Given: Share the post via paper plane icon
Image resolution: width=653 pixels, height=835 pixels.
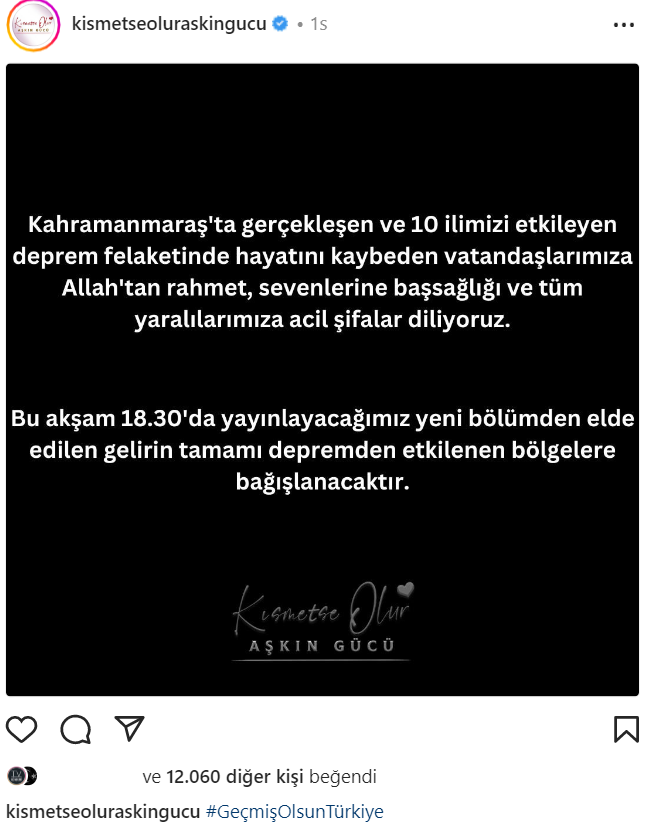Looking at the screenshot, I should pos(130,729).
